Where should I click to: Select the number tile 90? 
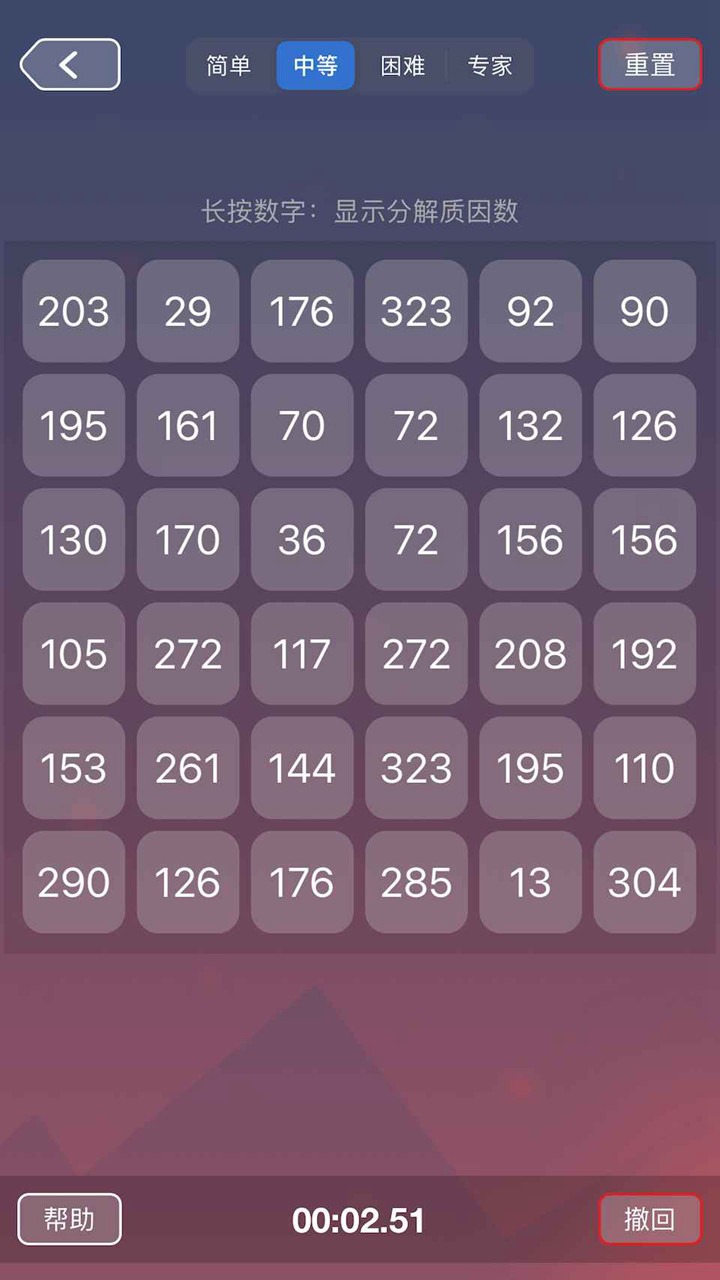tap(644, 312)
